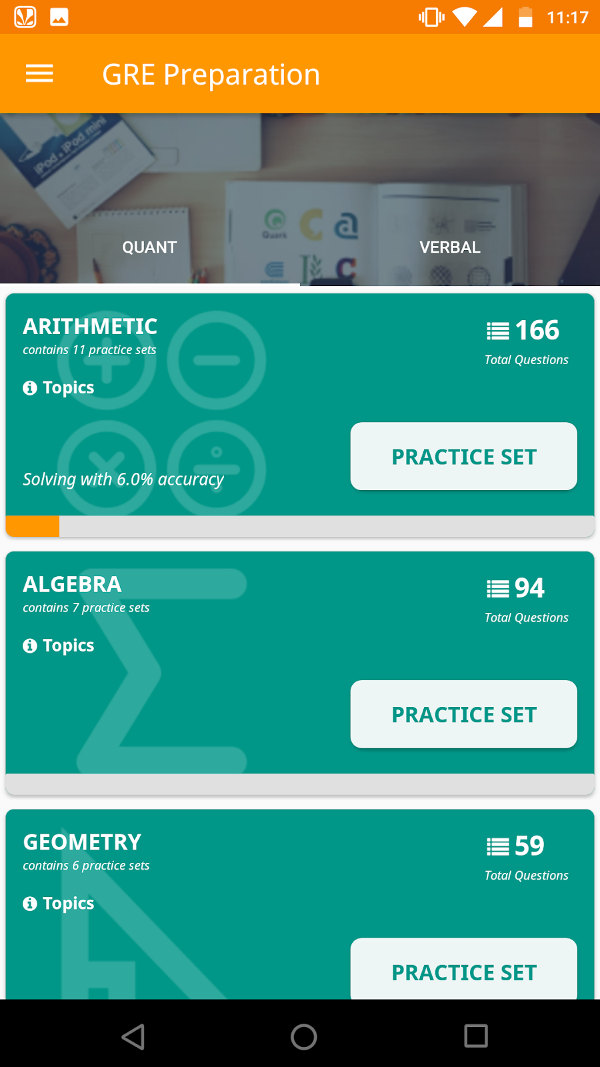Go to the home screen
Screen dimensions: 600x1067
(303, 1036)
